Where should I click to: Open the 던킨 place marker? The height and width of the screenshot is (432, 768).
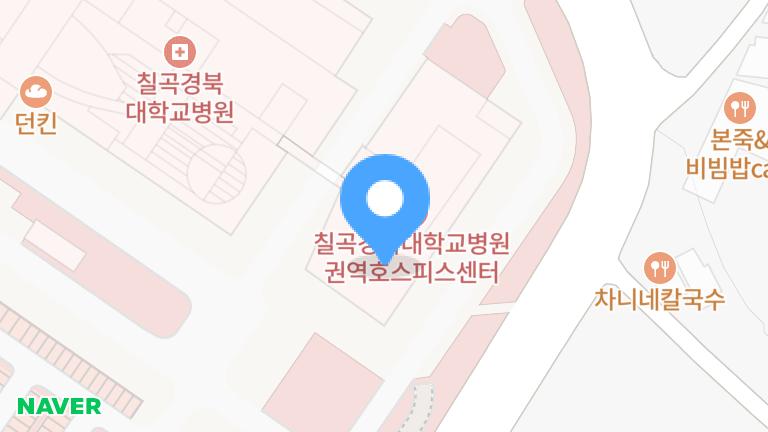pos(36,93)
